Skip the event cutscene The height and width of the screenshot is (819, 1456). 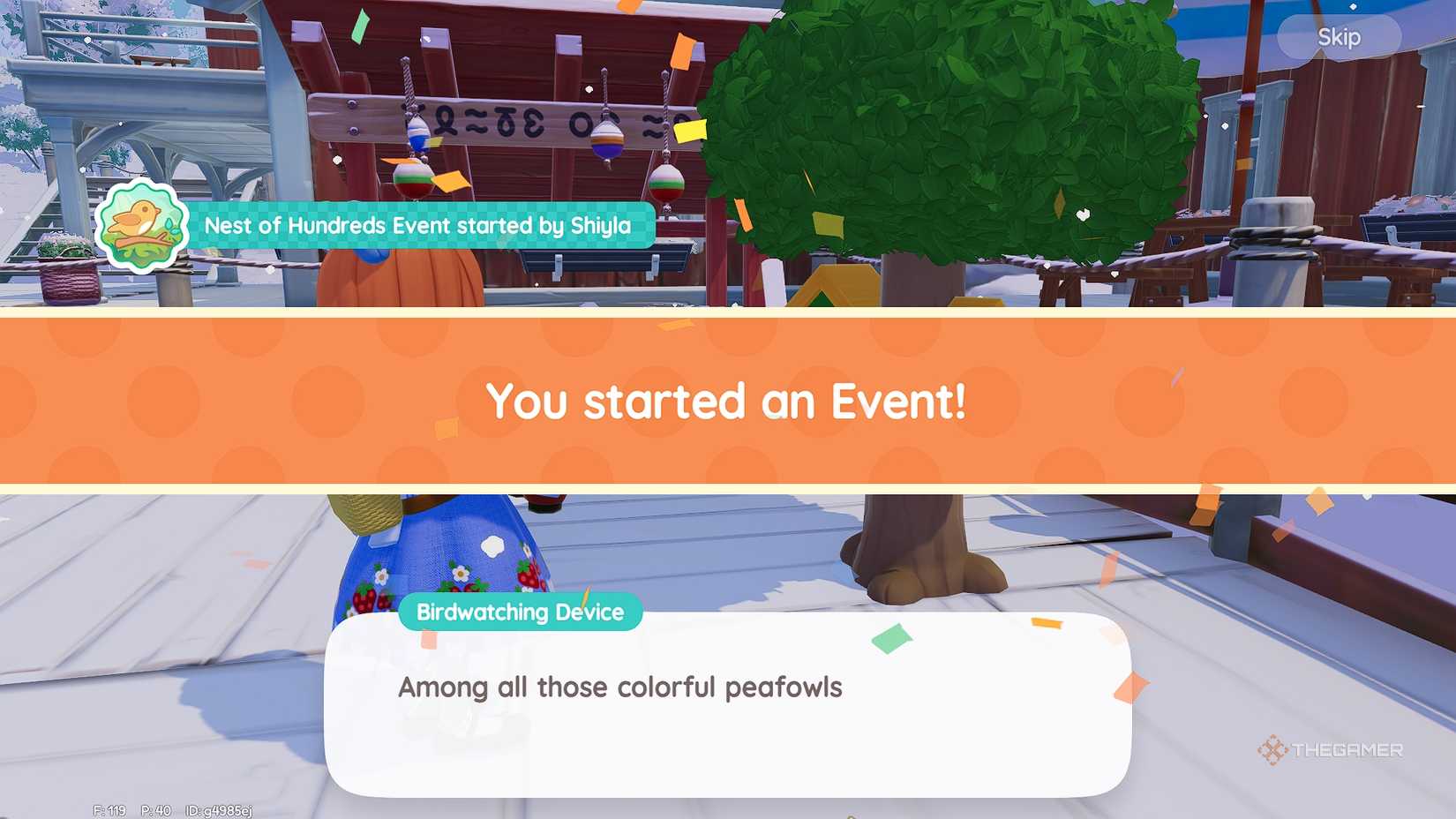pyautogui.click(x=1338, y=37)
